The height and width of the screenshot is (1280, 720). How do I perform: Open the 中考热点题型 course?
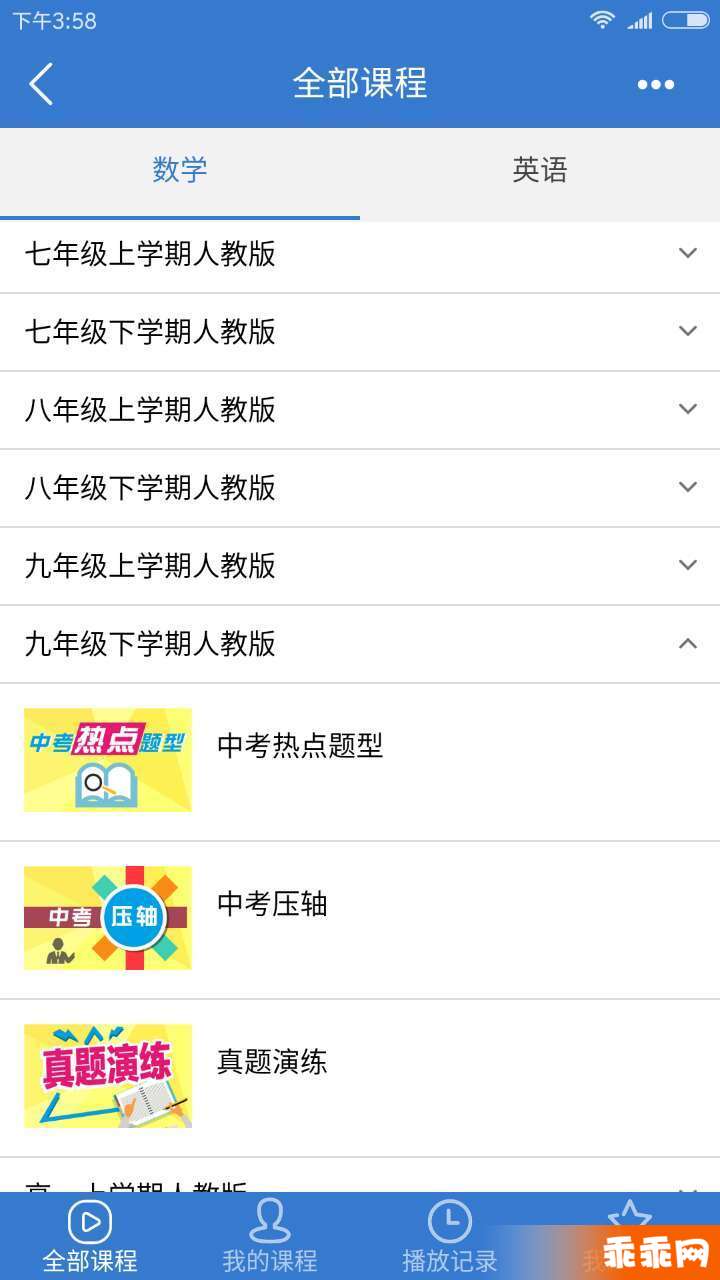360,761
